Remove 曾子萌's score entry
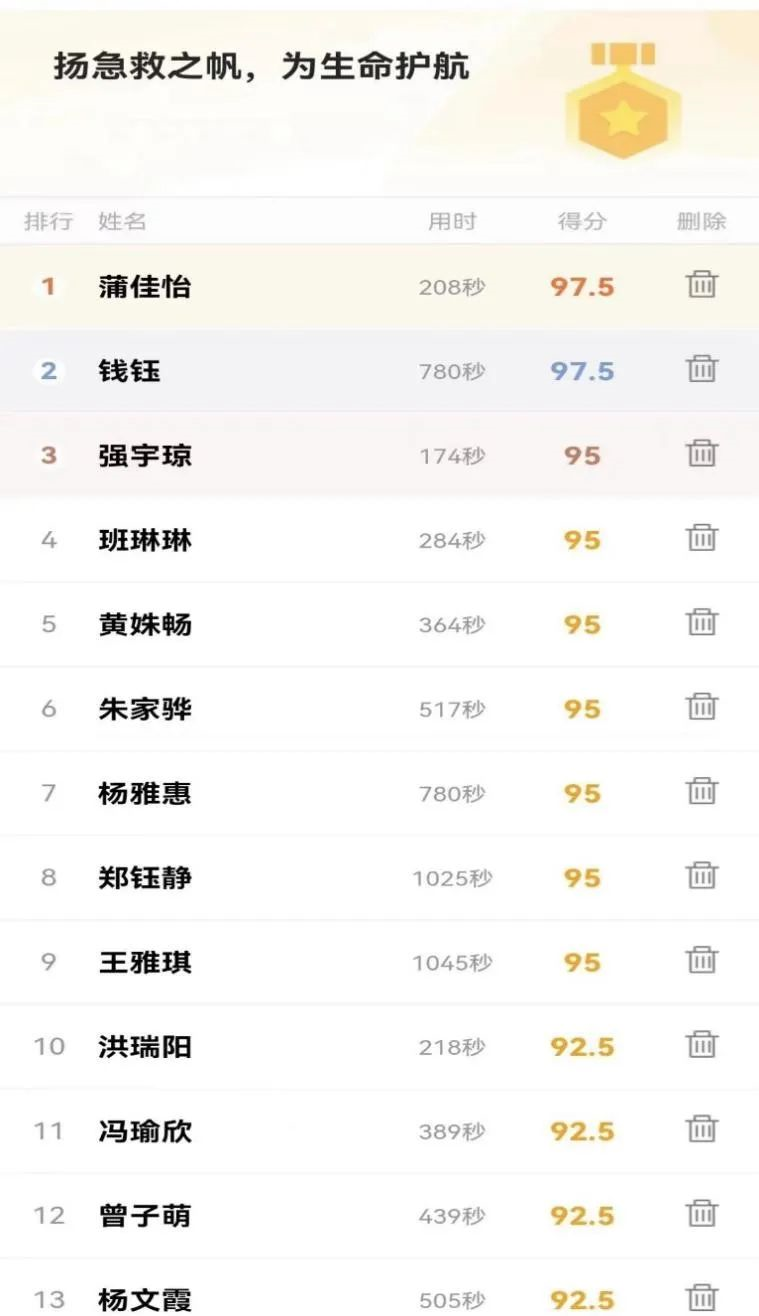 [x=702, y=1214]
